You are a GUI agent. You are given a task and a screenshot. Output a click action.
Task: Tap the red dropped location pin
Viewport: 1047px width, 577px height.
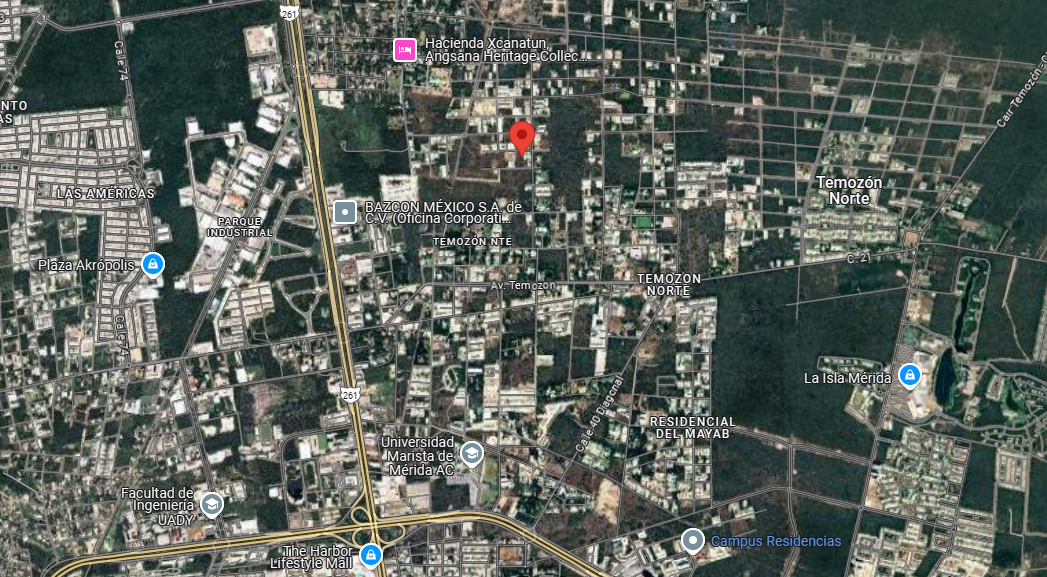(x=522, y=137)
